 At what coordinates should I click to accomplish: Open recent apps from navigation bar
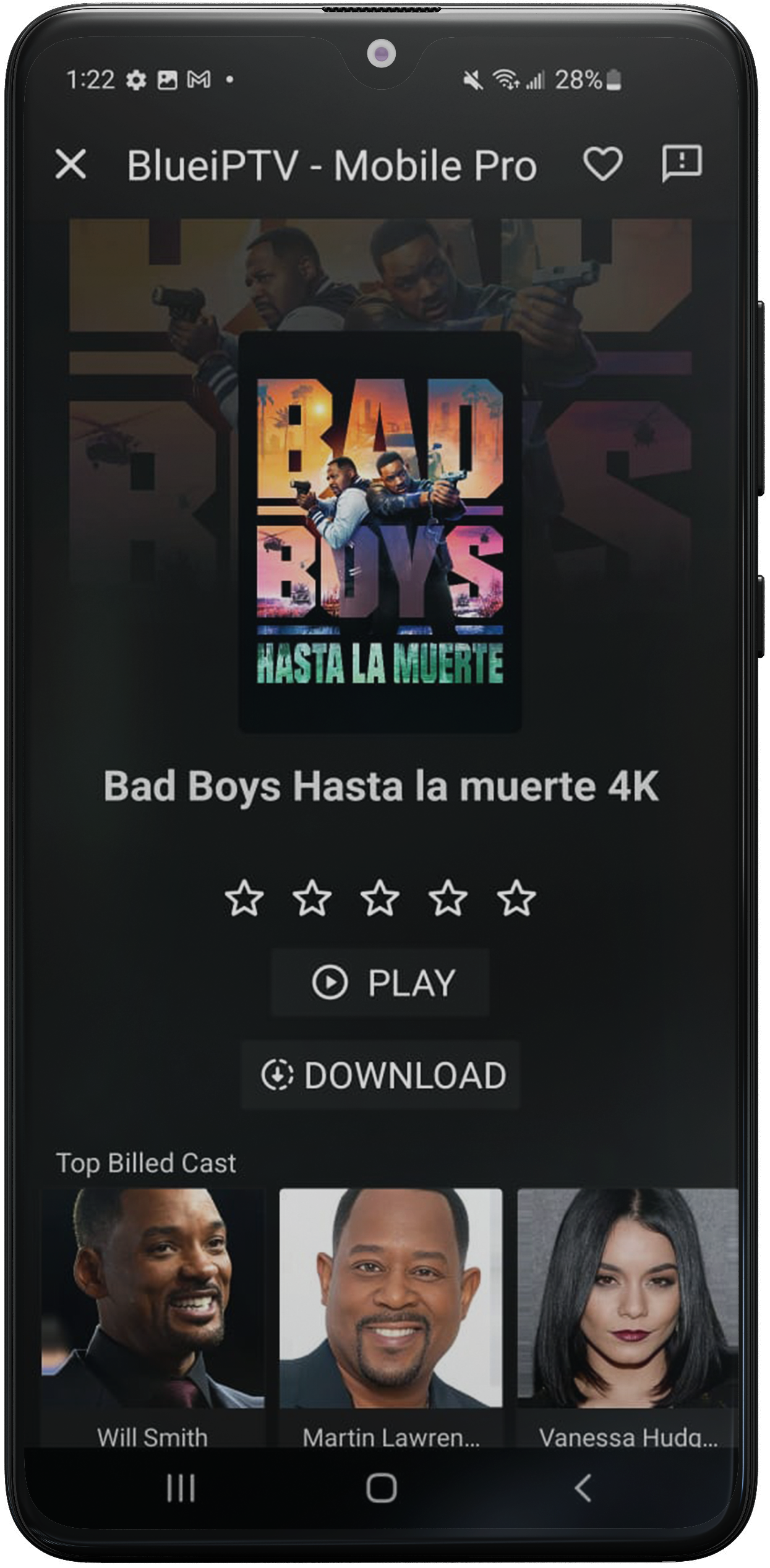181,1488
